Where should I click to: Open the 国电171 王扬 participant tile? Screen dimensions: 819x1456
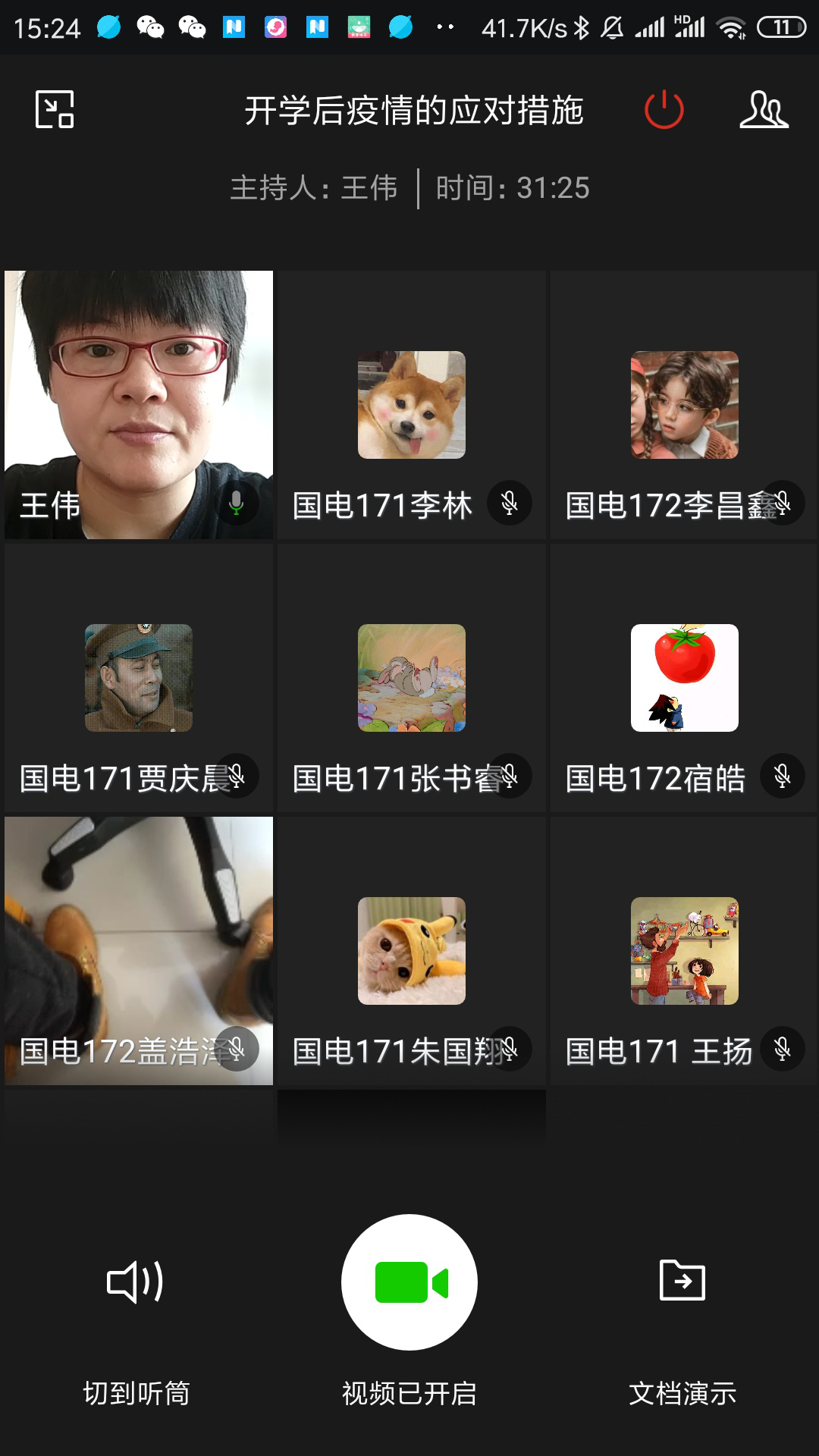pyautogui.click(x=684, y=950)
